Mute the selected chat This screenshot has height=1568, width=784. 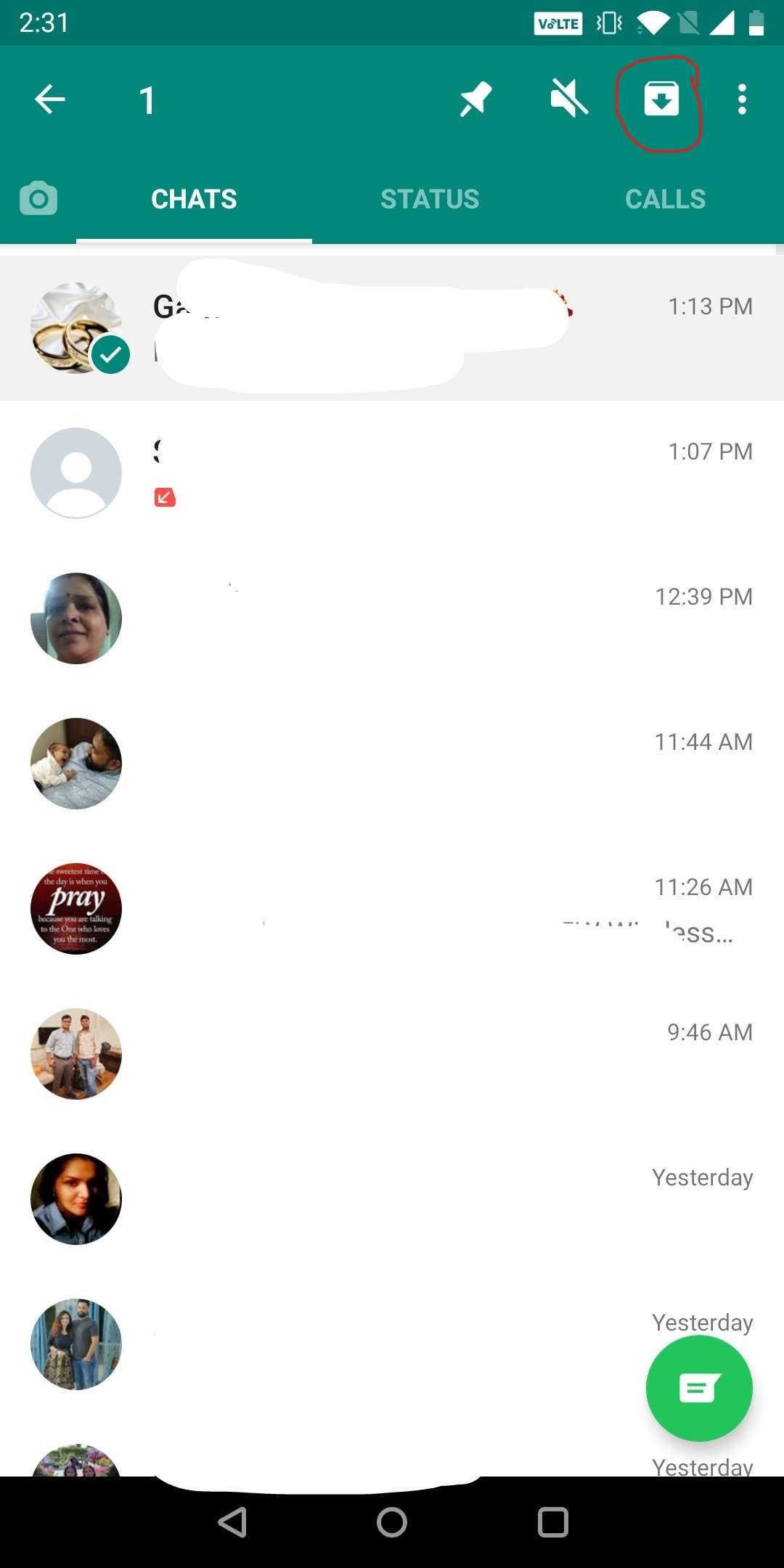pyautogui.click(x=569, y=99)
